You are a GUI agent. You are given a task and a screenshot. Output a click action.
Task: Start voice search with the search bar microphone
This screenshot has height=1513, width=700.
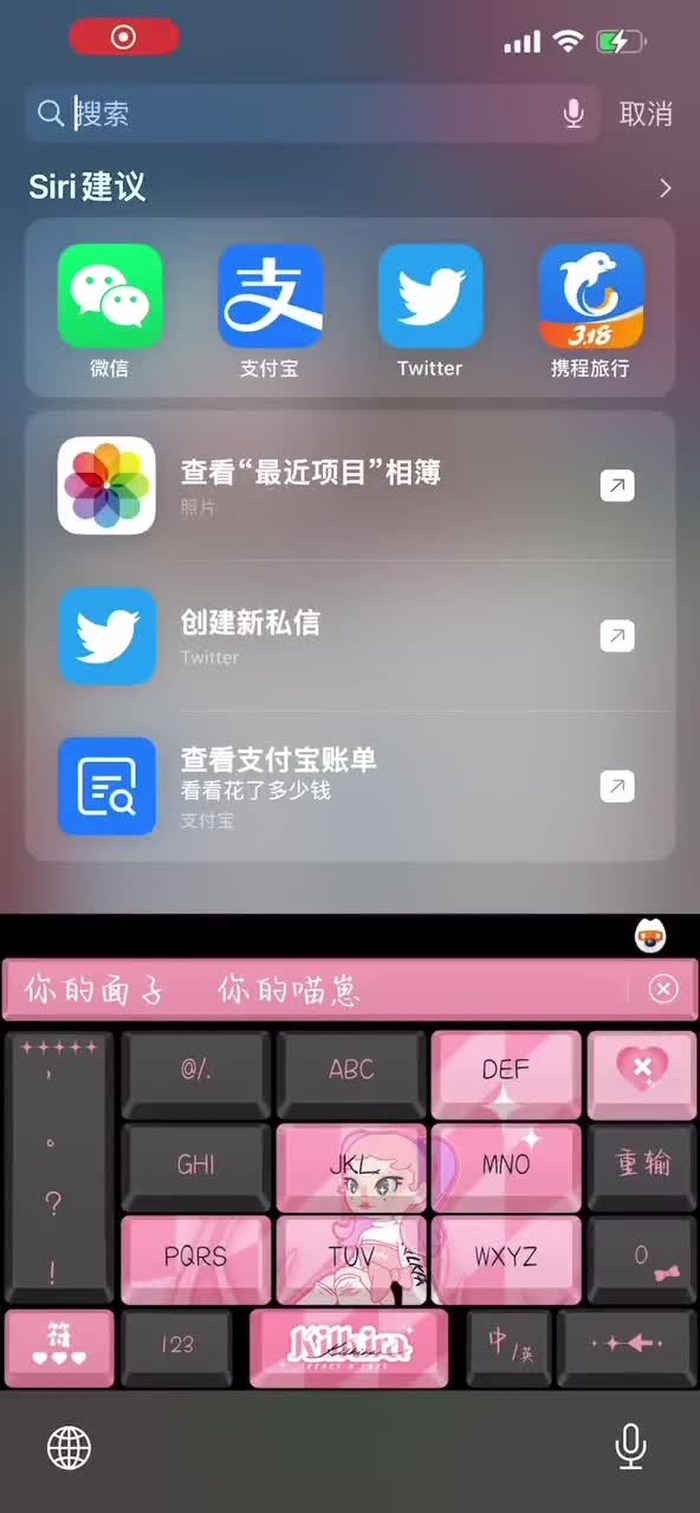[x=573, y=114]
